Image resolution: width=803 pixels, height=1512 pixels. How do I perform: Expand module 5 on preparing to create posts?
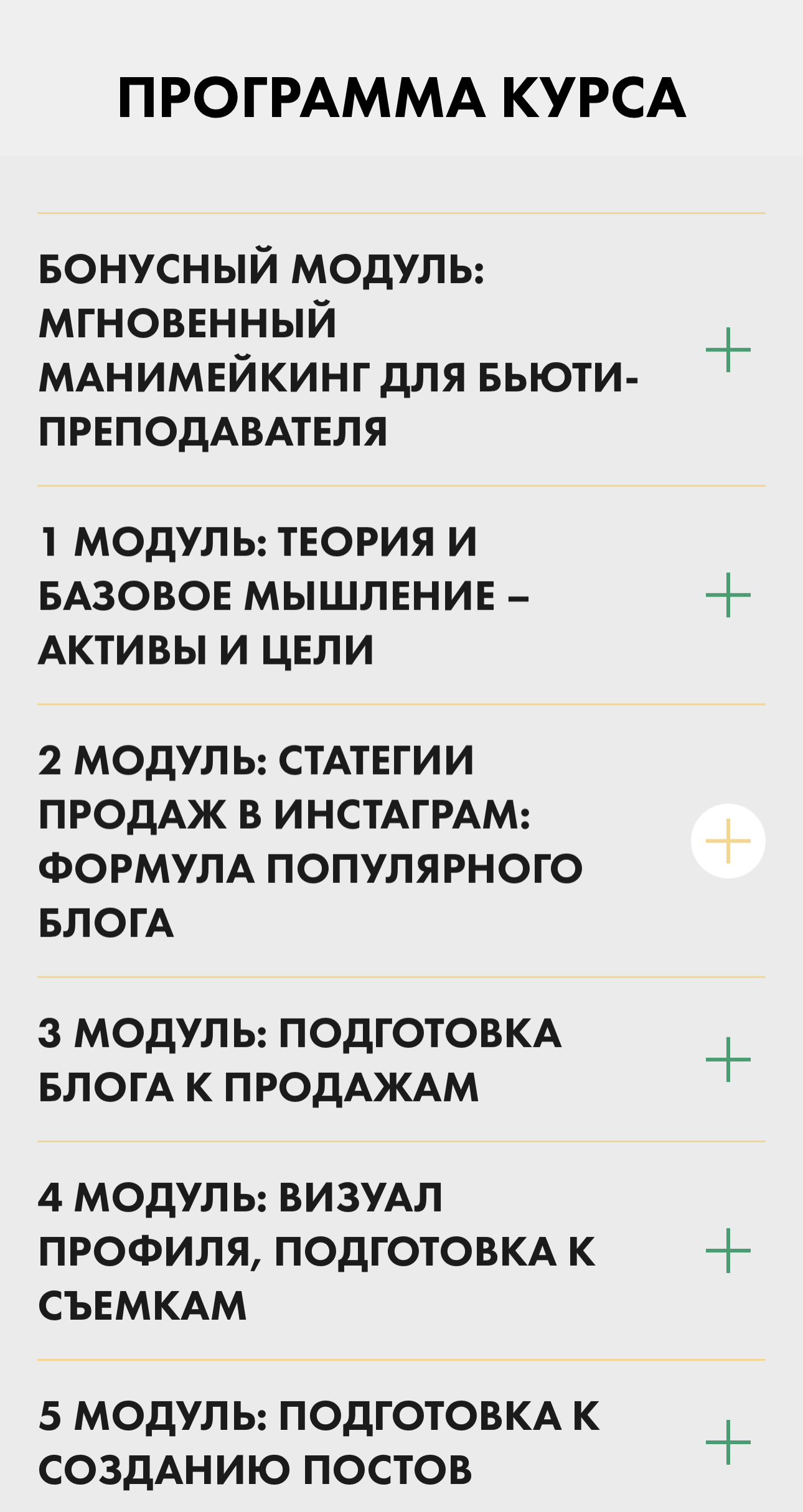tap(728, 1442)
